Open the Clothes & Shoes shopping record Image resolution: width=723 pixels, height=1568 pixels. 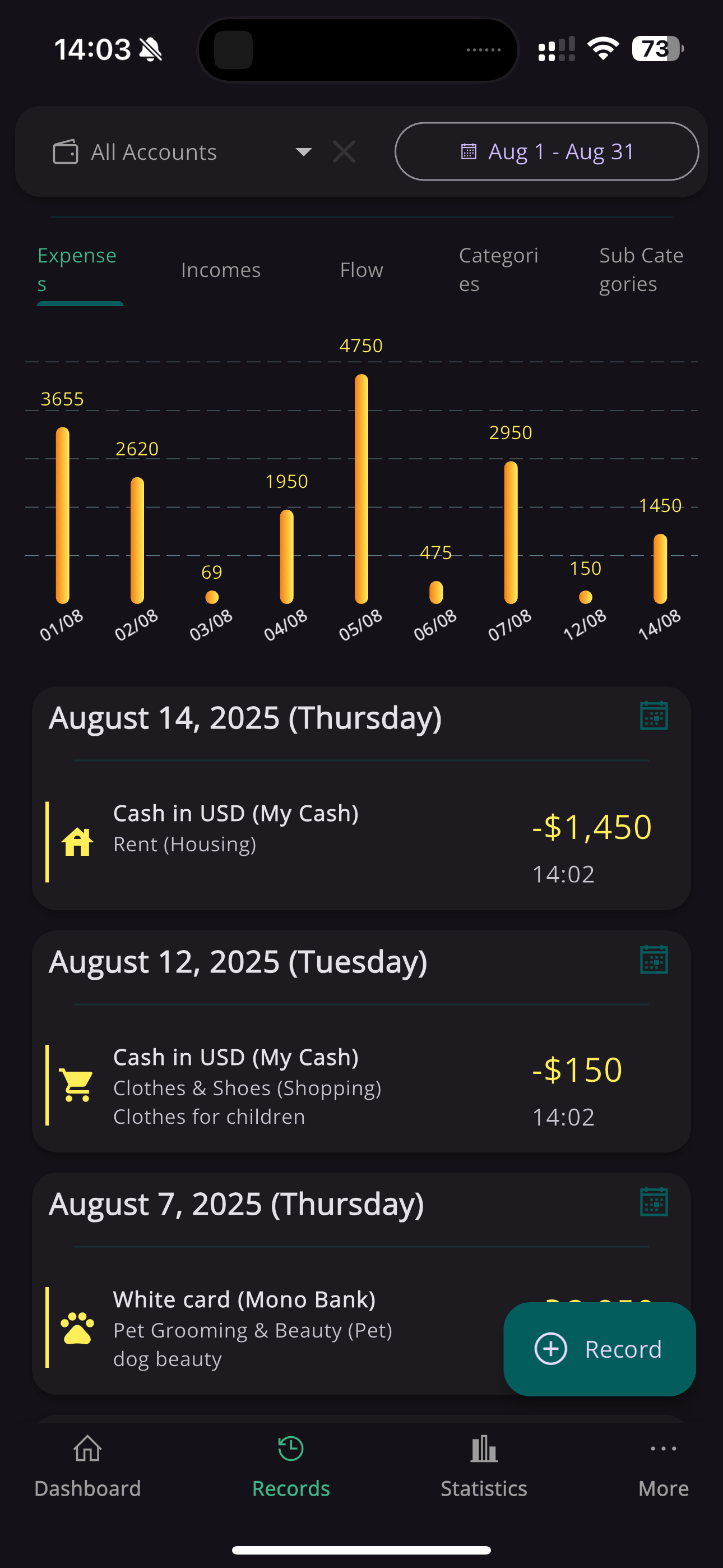[x=361, y=1085]
